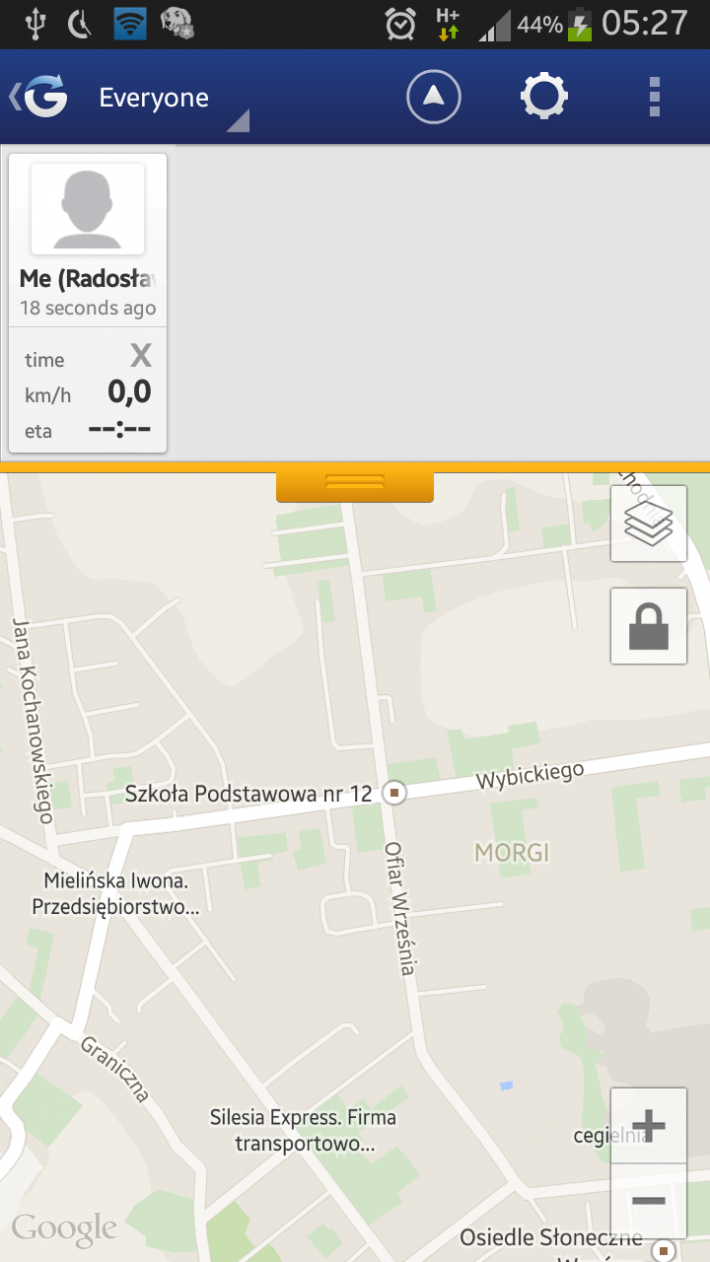Open settings gear
Image resolution: width=710 pixels, height=1262 pixels.
tap(544, 97)
